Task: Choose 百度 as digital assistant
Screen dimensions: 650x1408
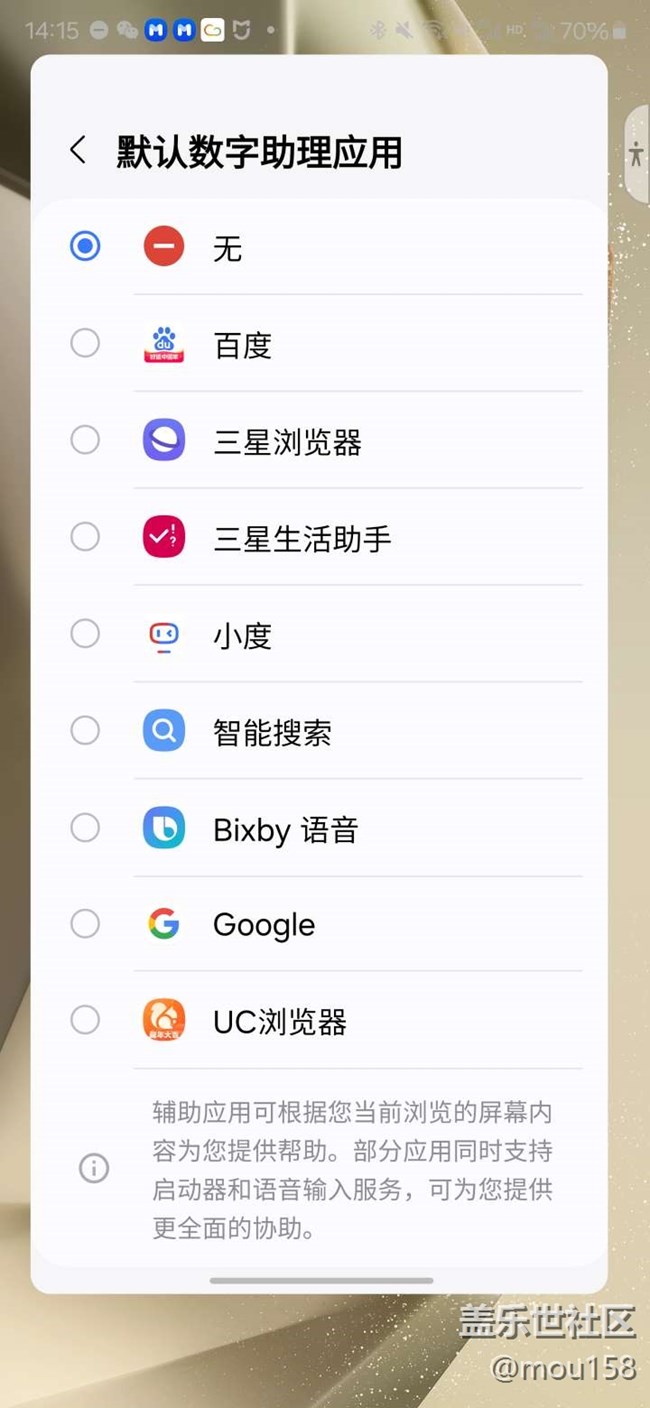Action: pyautogui.click(x=319, y=344)
